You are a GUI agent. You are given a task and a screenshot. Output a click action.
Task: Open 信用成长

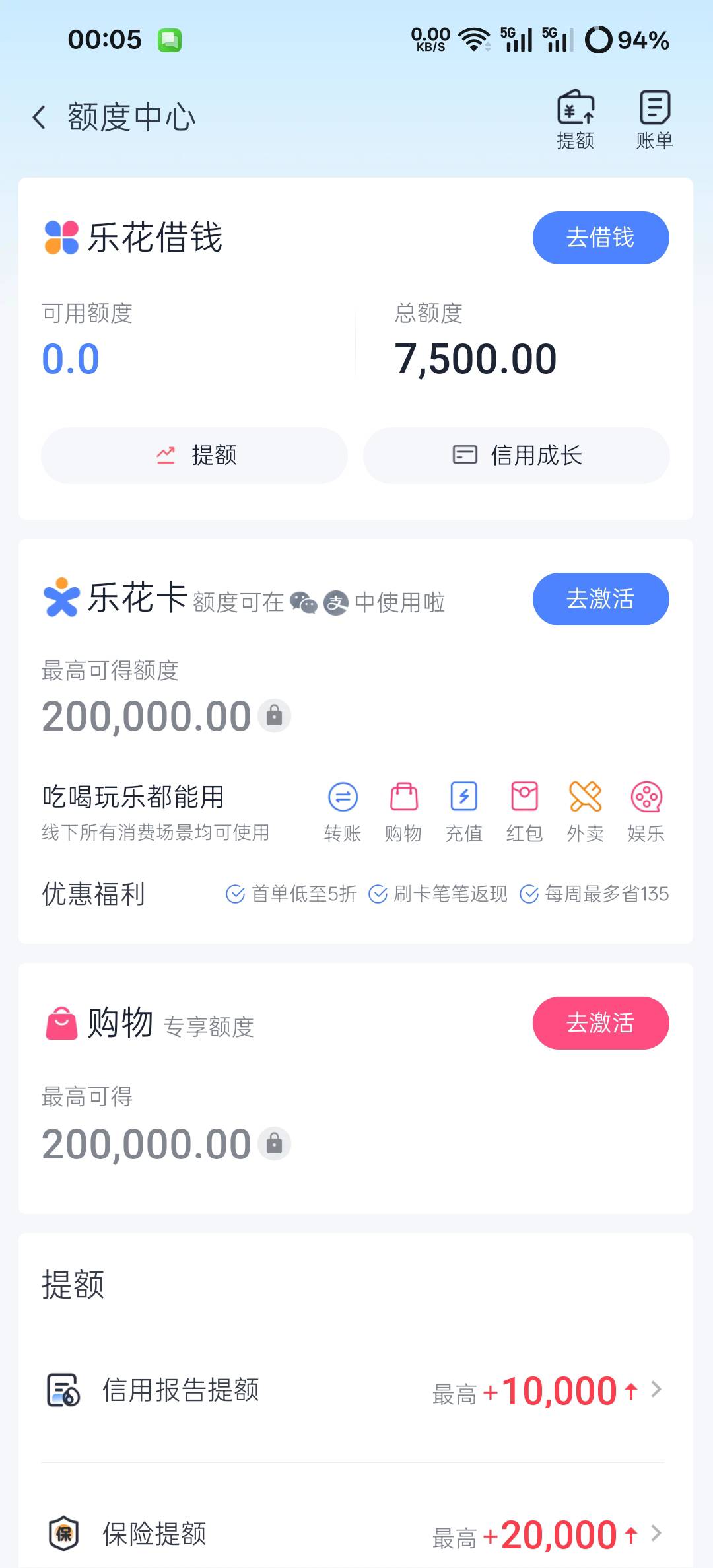[x=516, y=456]
